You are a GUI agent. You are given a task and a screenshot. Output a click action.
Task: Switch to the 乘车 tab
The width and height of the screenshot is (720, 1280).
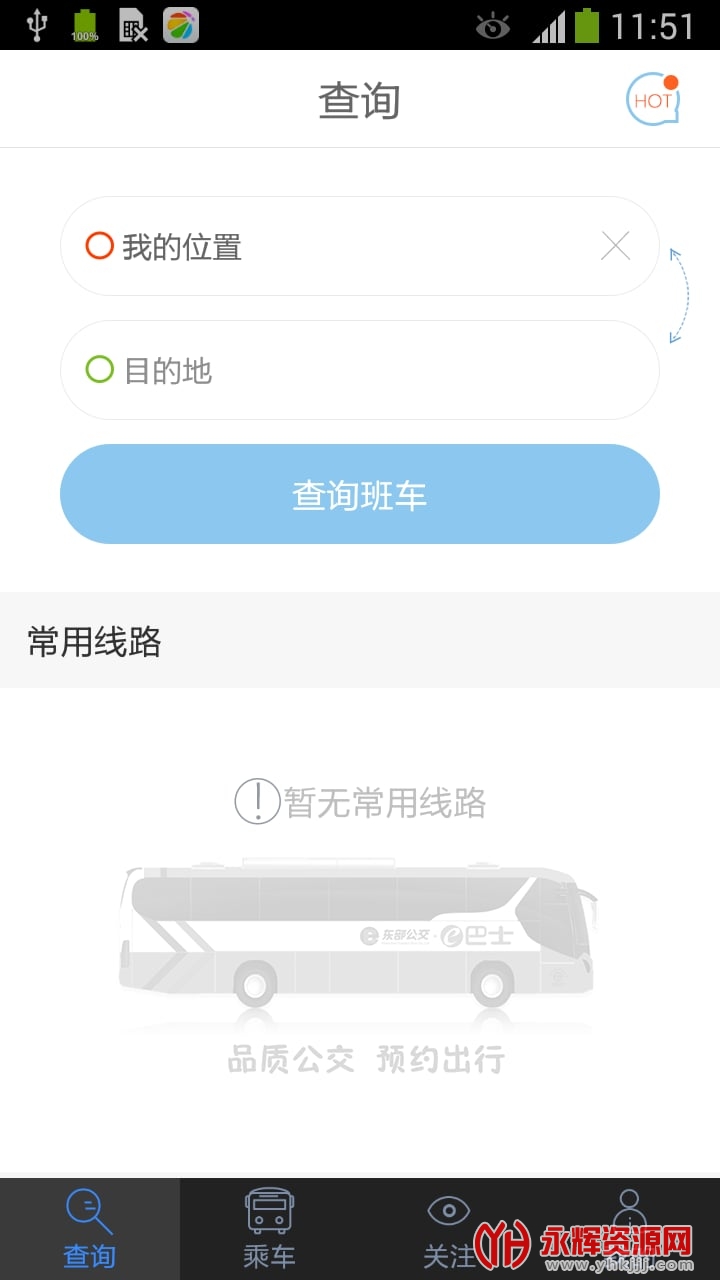pyautogui.click(x=270, y=1228)
